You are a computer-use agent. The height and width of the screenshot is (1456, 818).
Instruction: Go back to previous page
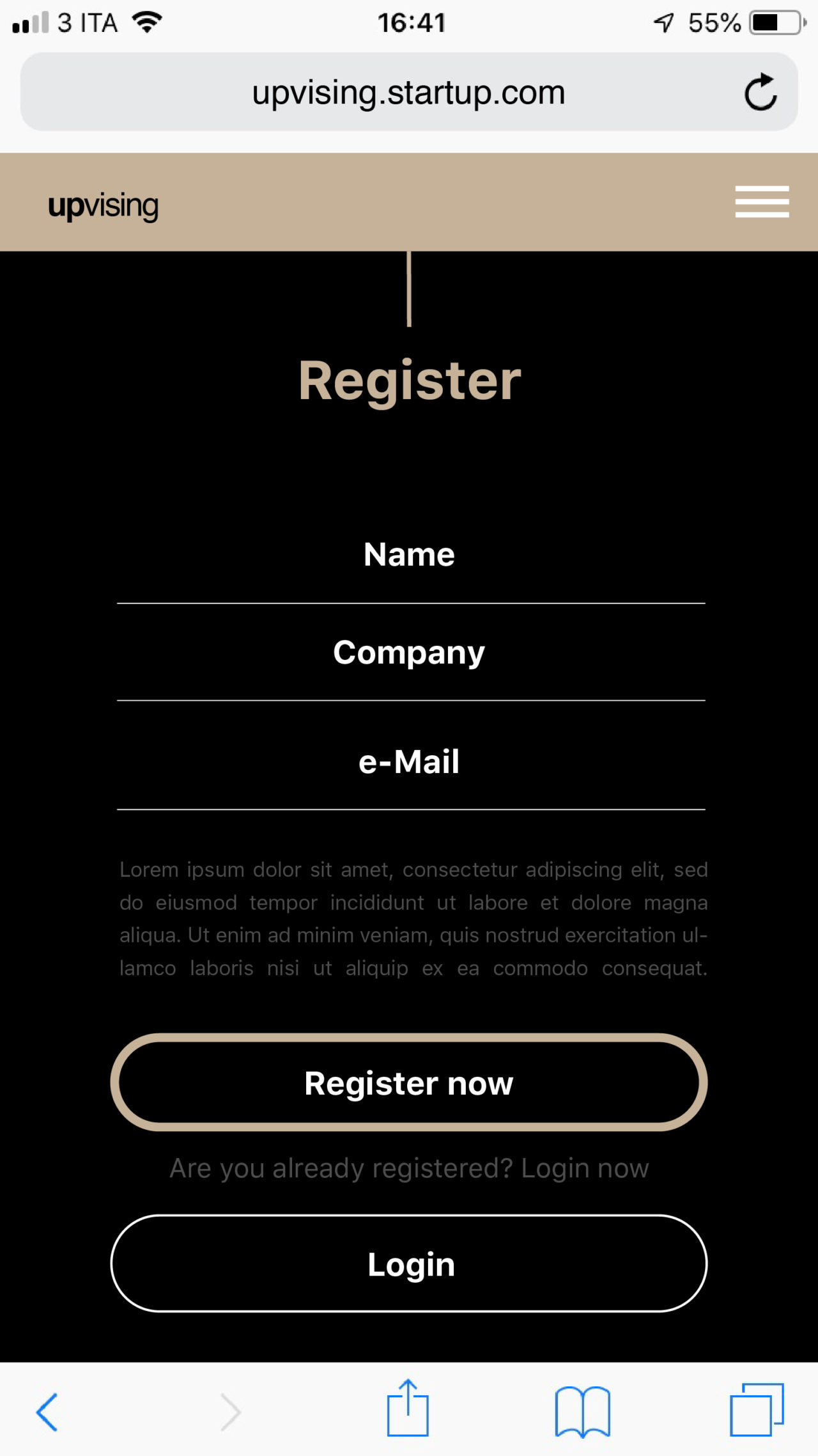click(x=47, y=1411)
